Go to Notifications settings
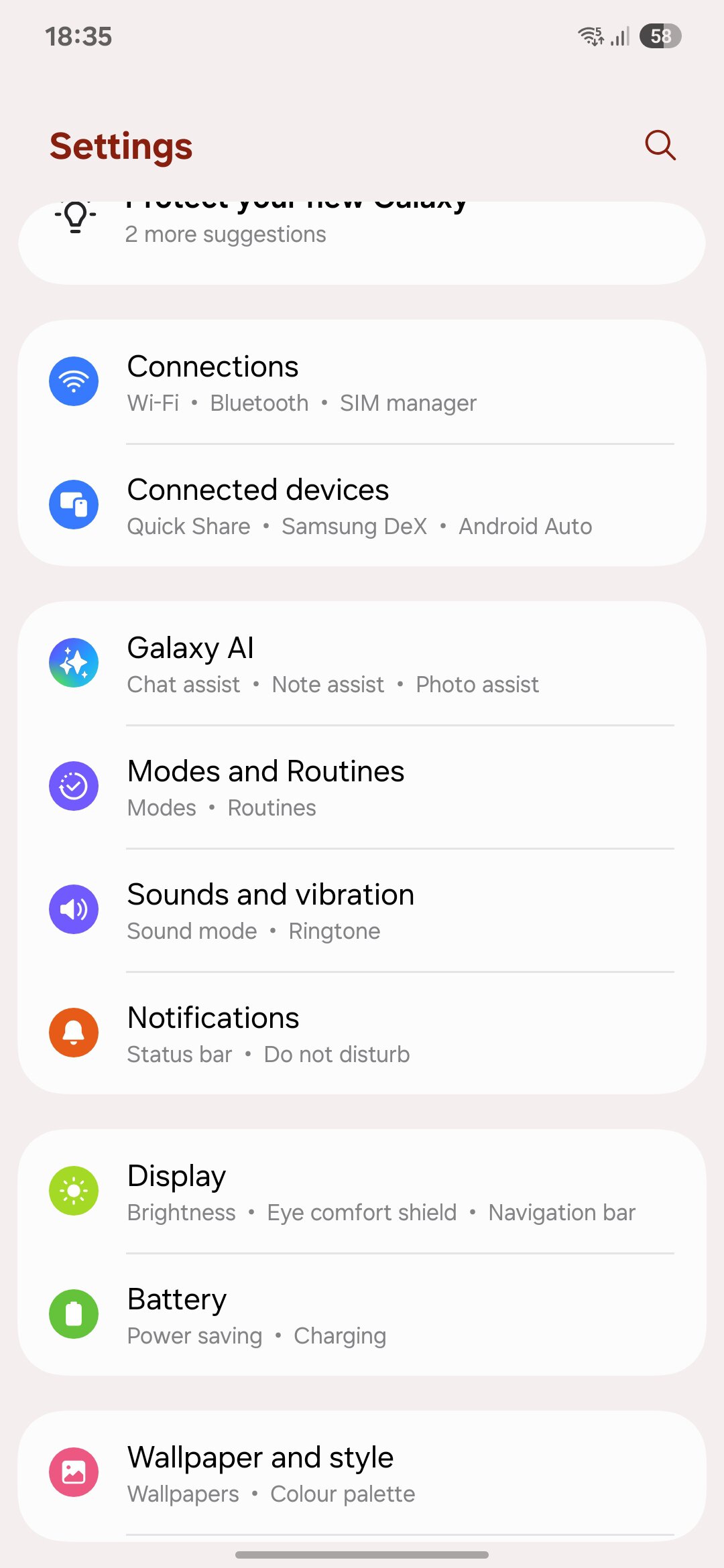The width and height of the screenshot is (724, 1568). click(362, 1034)
